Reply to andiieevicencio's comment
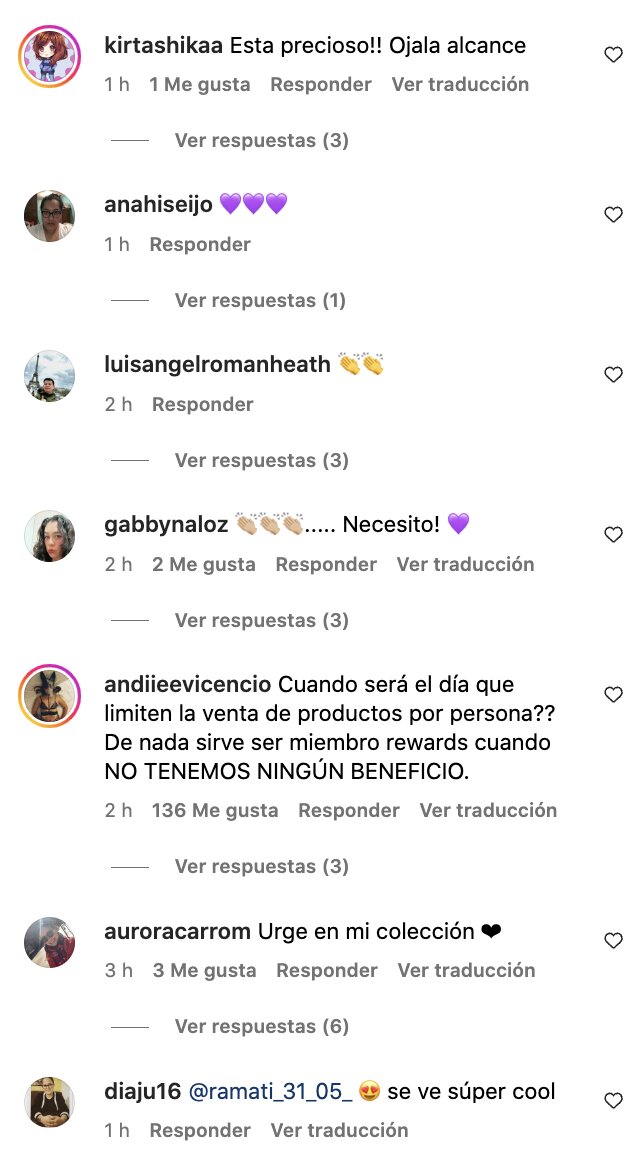 349,811
